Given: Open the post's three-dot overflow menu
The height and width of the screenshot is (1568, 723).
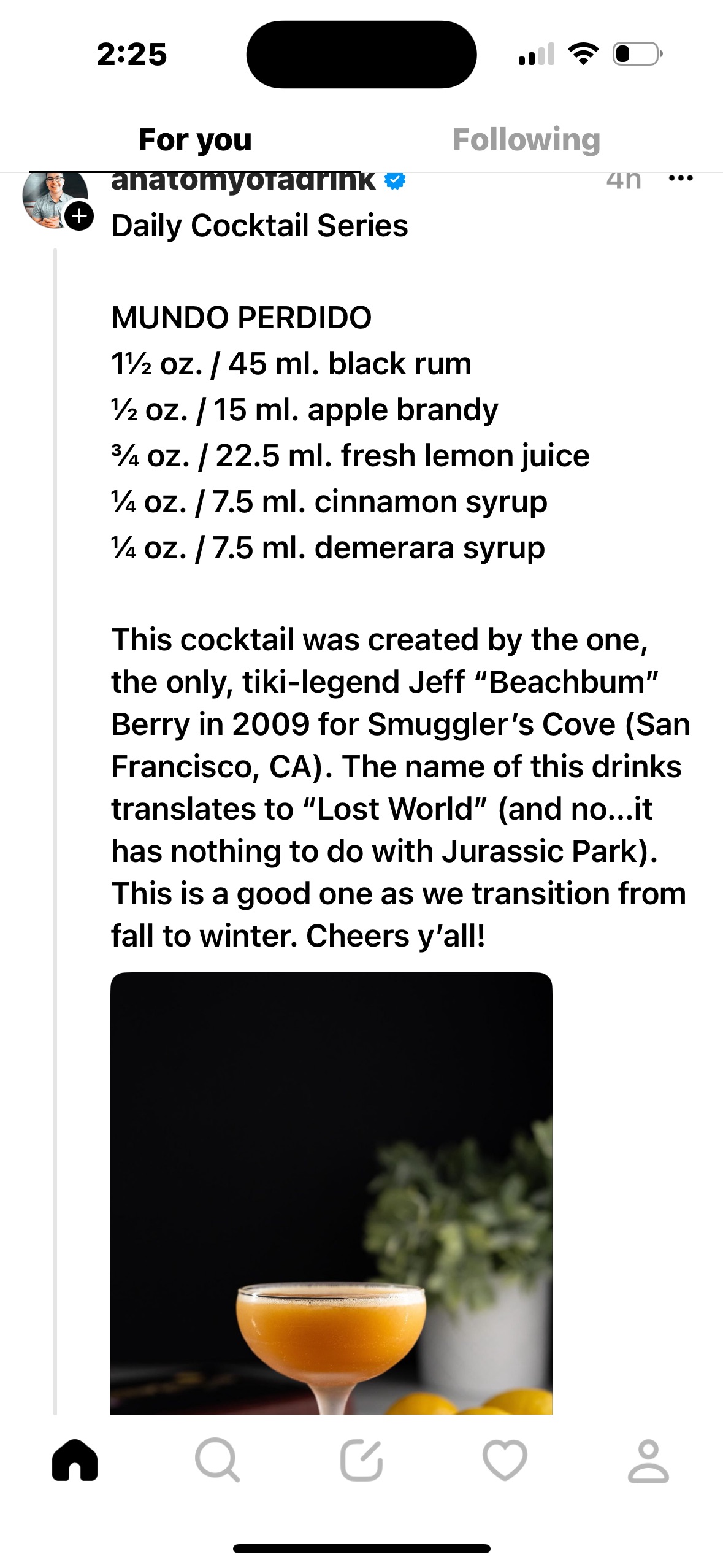Looking at the screenshot, I should (x=681, y=179).
